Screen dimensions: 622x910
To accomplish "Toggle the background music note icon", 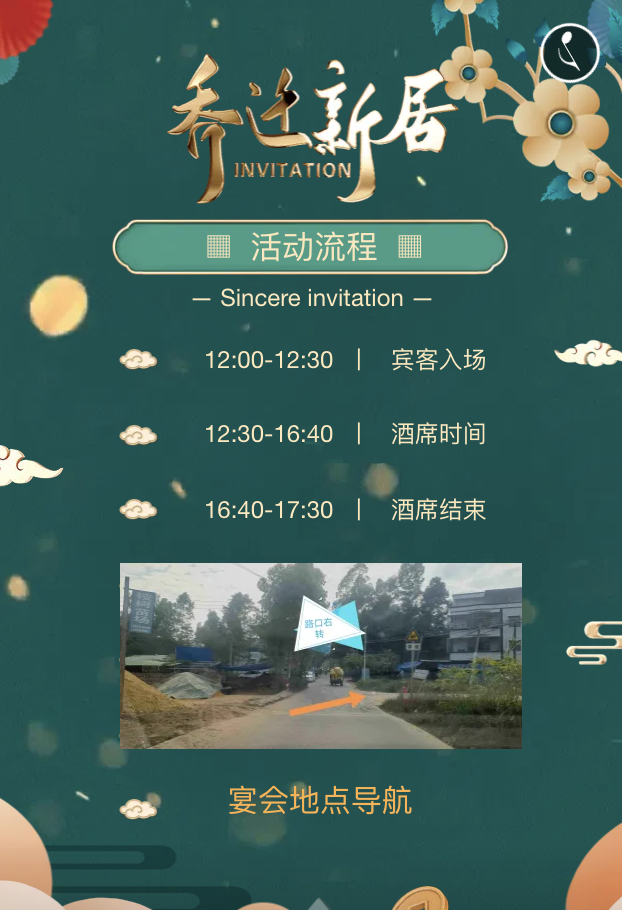I will coord(569,52).
